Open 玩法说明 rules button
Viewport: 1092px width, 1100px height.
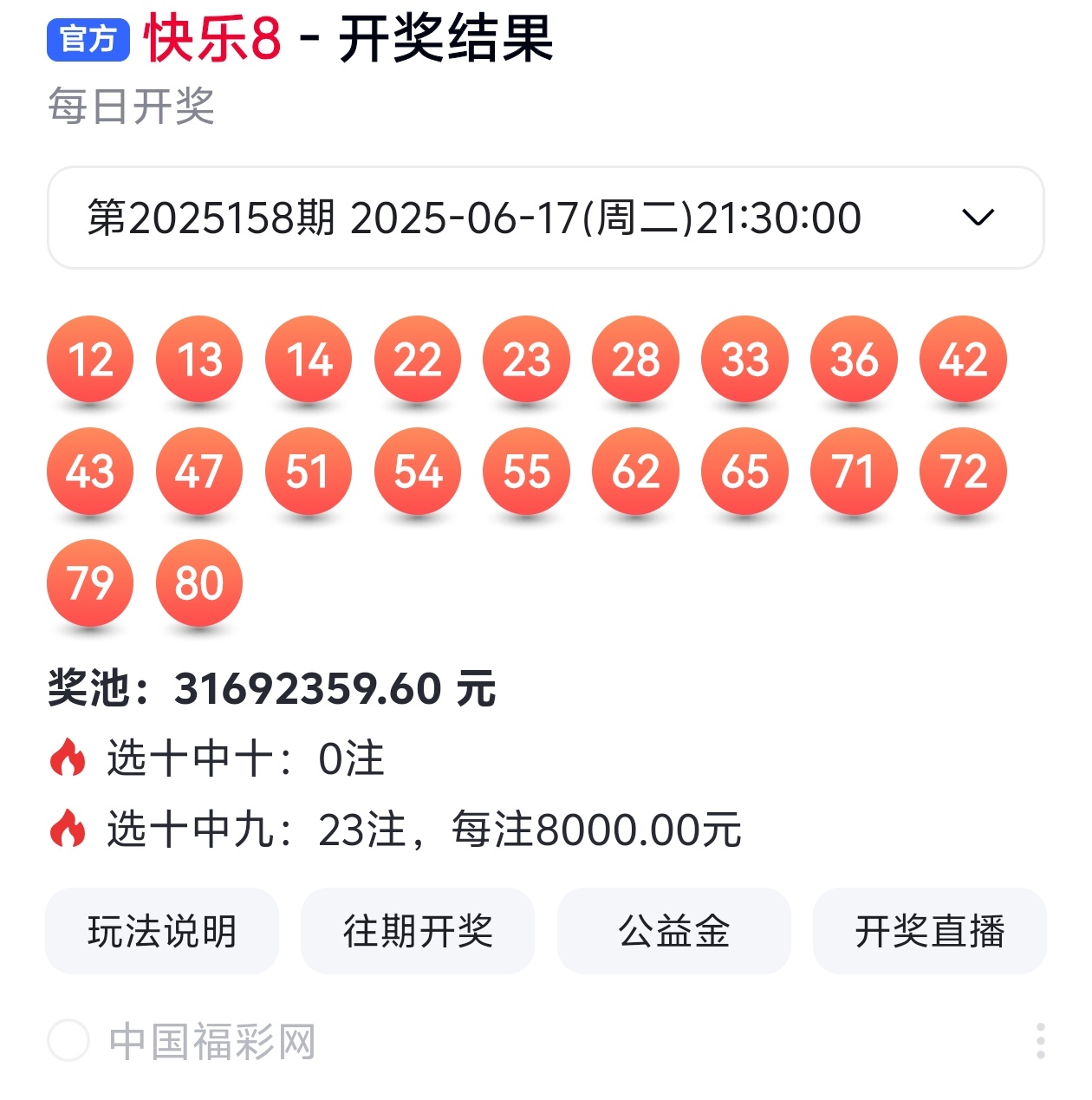coord(162,931)
